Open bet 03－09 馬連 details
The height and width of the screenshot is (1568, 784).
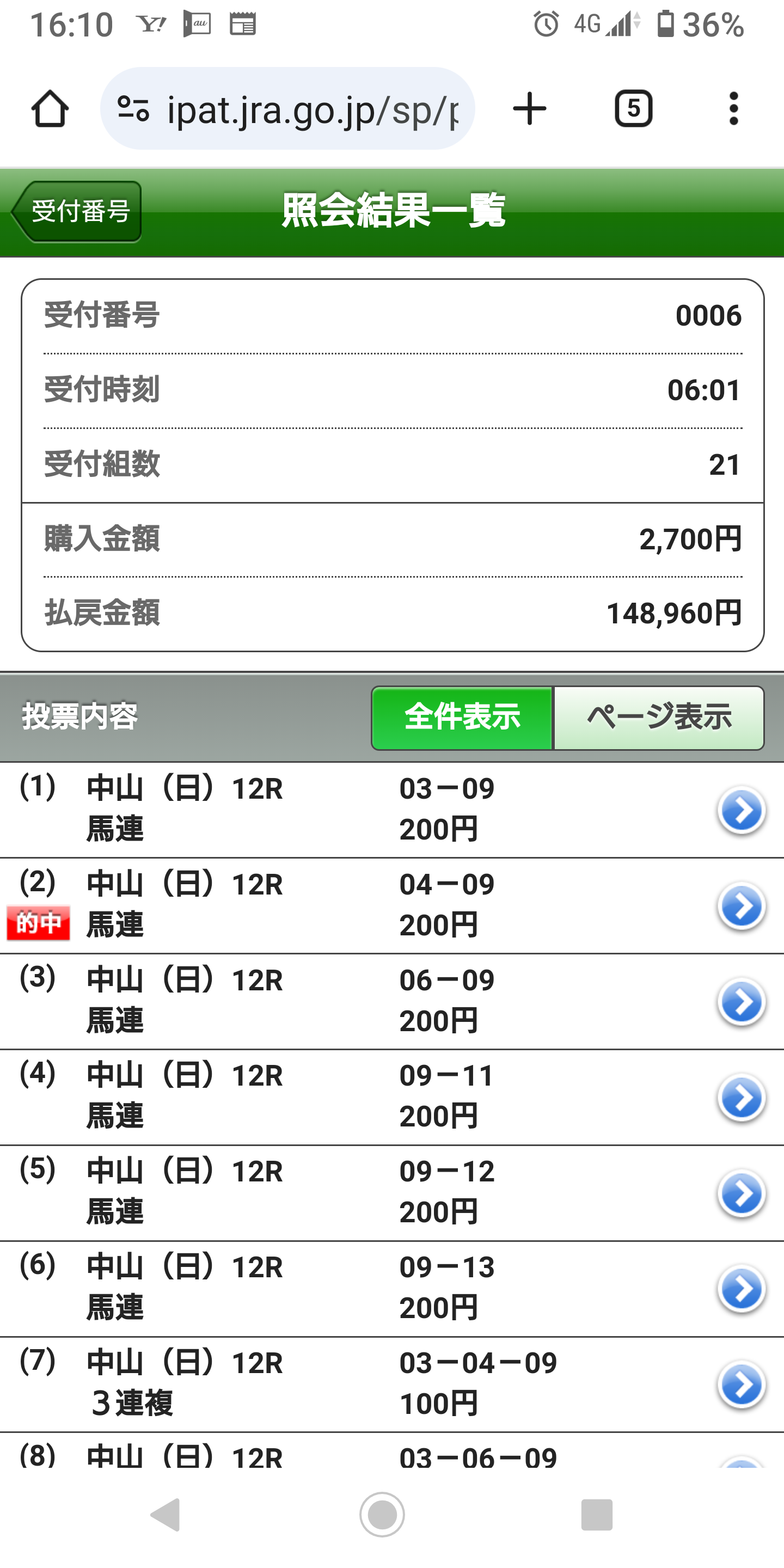[x=741, y=810]
